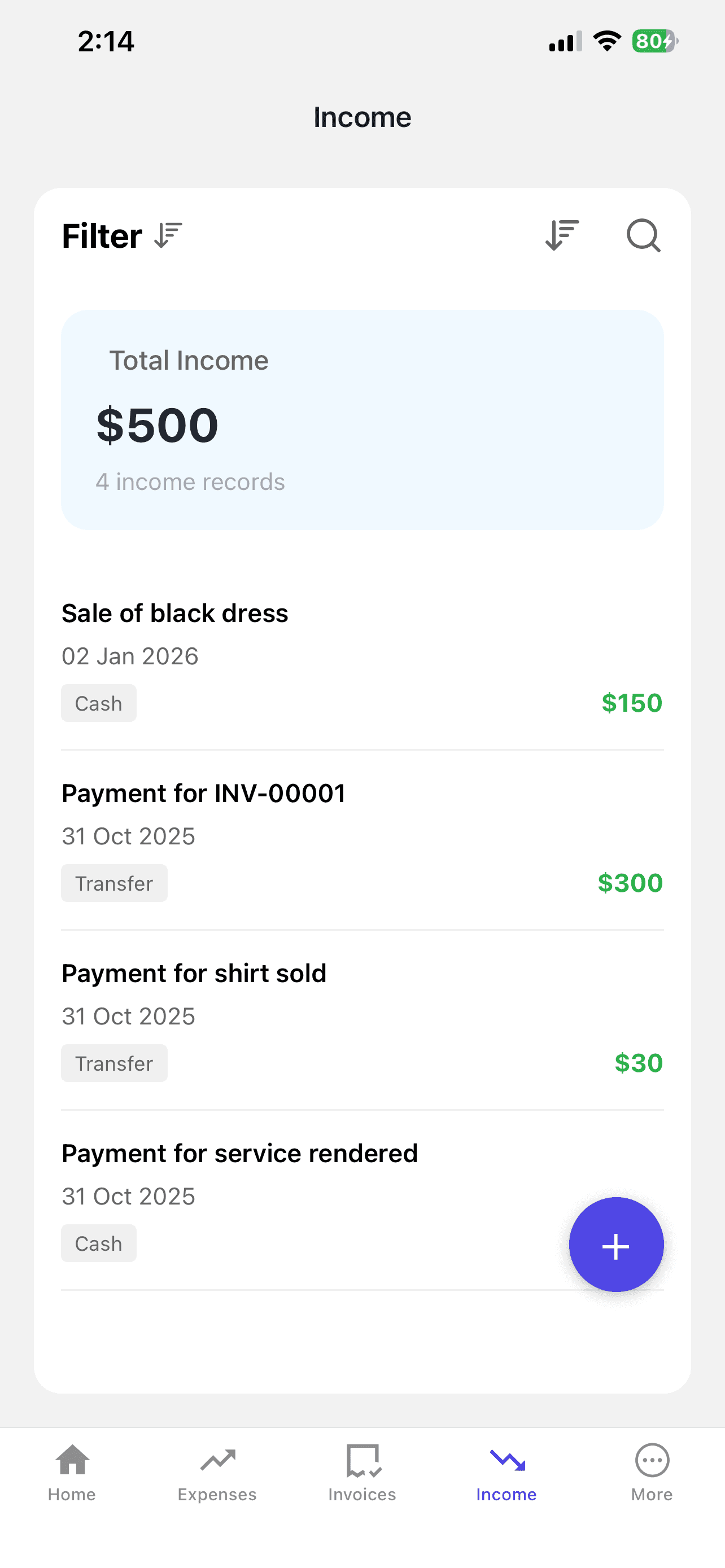Screen dimensions: 725x1568
Task: Tap the Cash tag on service rendered payment
Action: pos(99,1243)
